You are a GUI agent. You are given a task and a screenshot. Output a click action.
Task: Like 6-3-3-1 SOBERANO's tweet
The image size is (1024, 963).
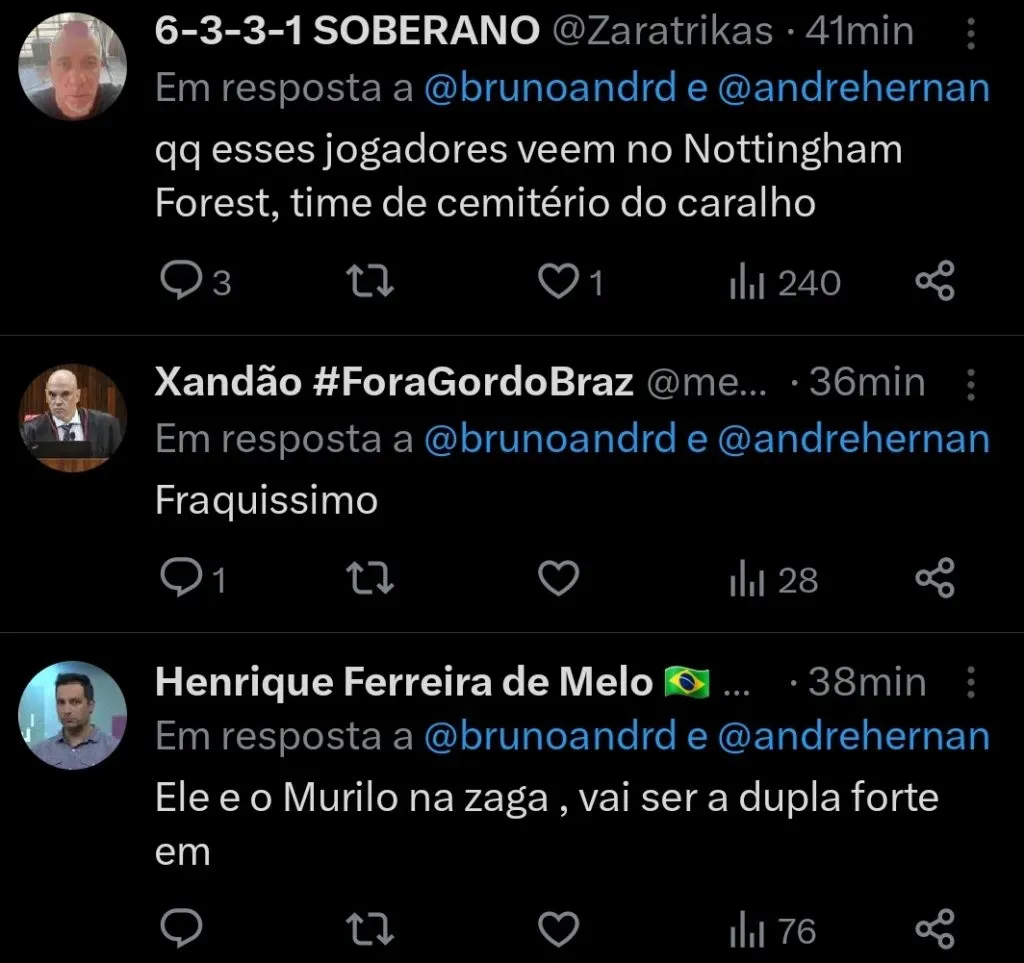pyautogui.click(x=558, y=283)
